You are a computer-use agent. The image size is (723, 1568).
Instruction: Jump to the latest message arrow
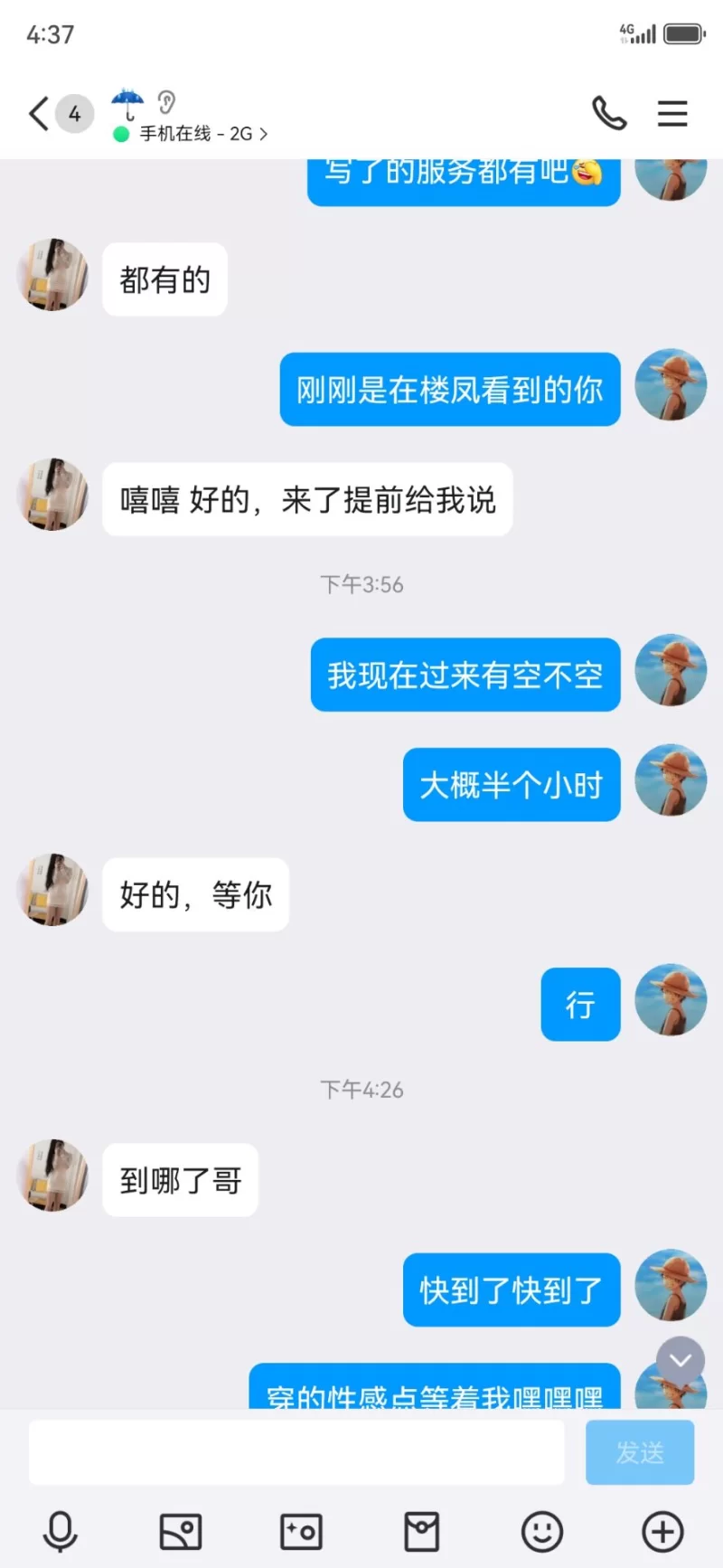click(681, 1360)
